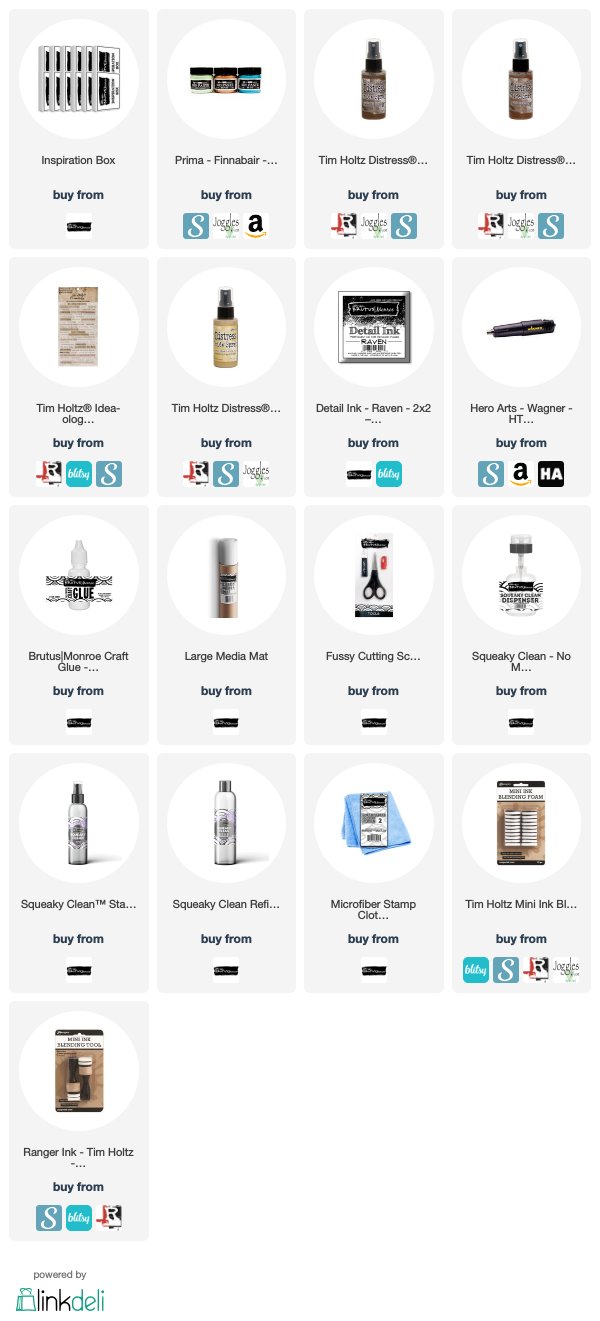This screenshot has width=600, height=1321.
Task: Open Ranger Ink - Tim Holtz blending tool
Action: [x=79, y=1121]
